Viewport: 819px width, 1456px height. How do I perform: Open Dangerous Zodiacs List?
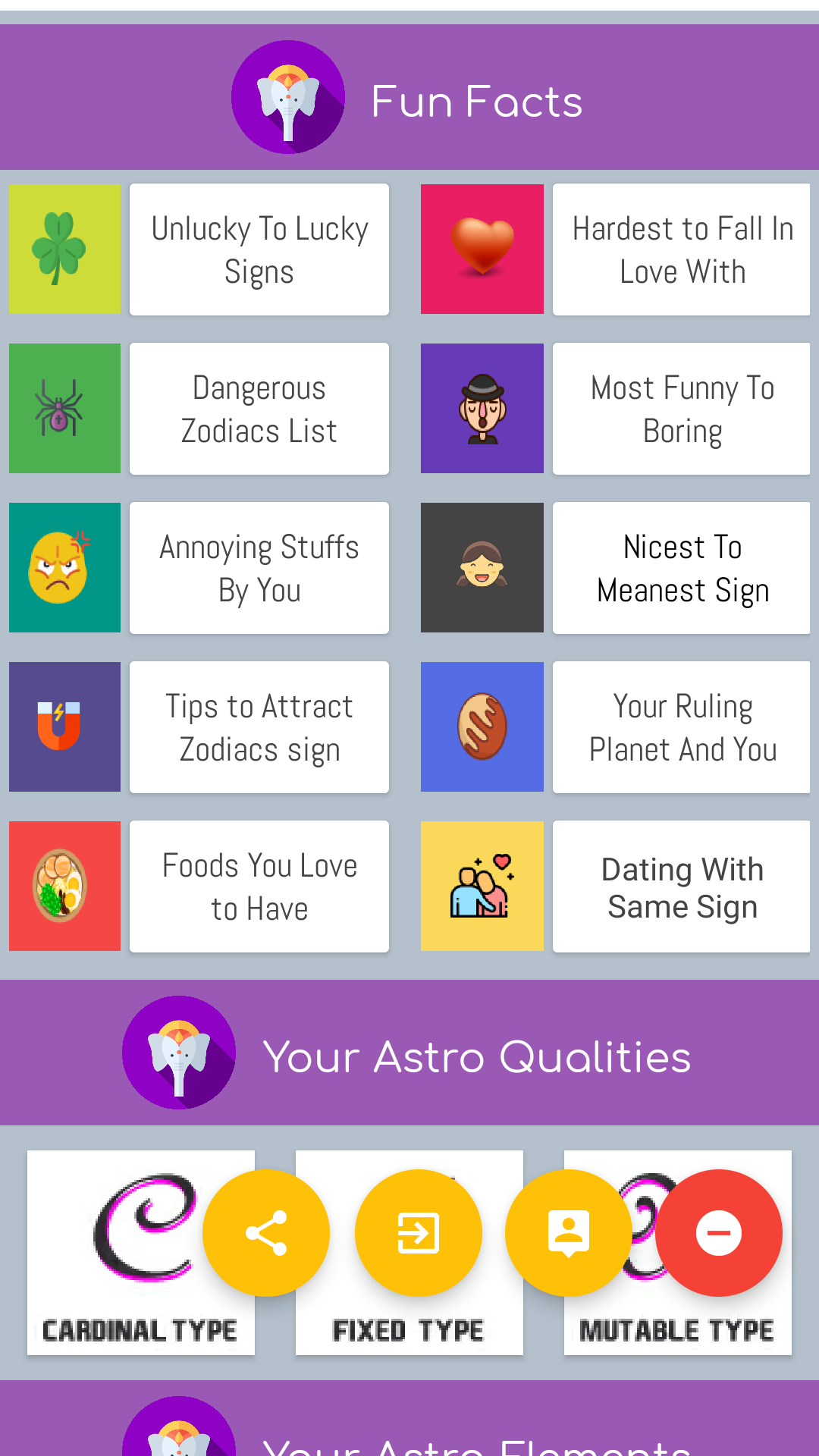pos(259,409)
